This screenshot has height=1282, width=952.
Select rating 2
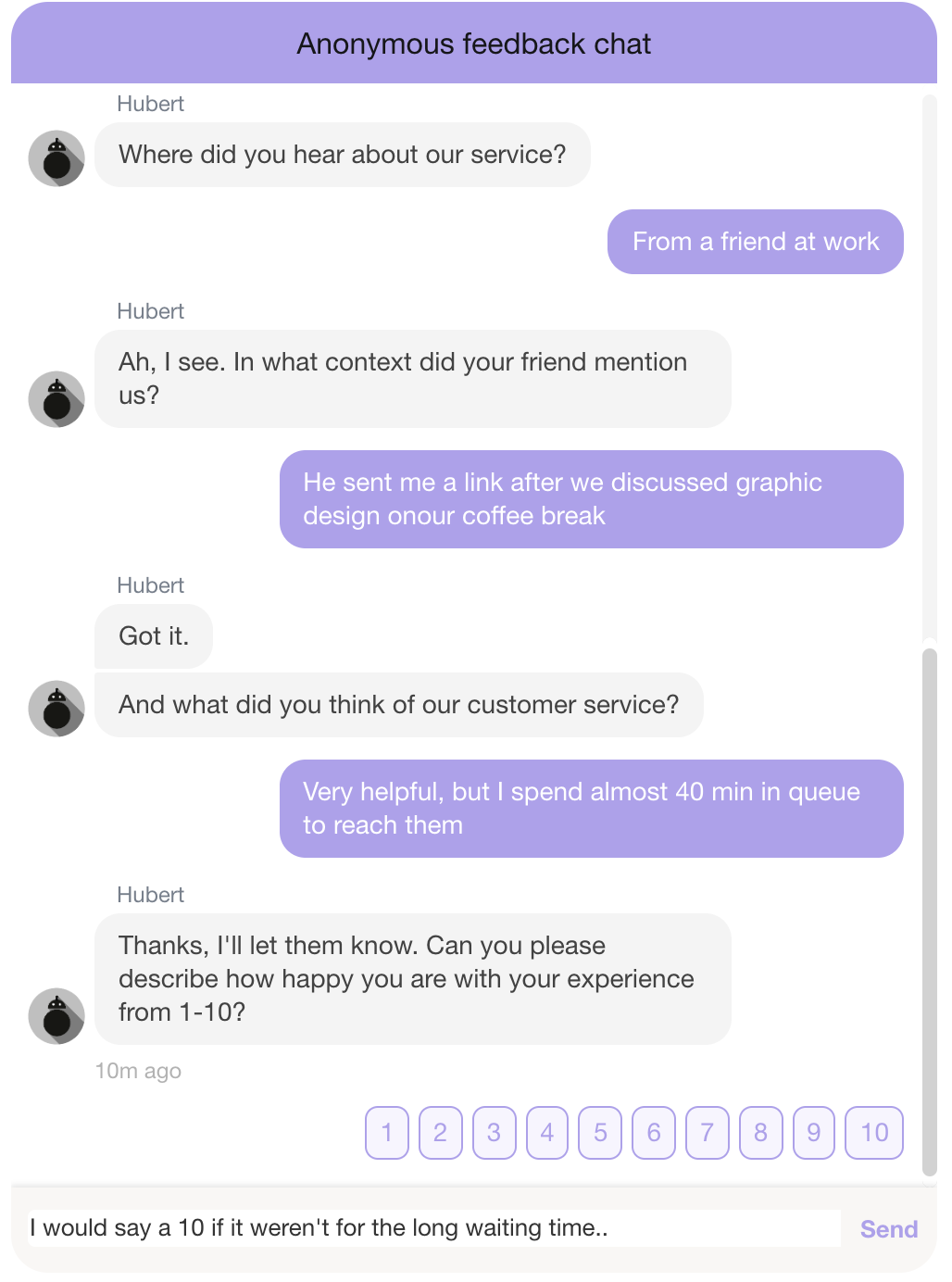tap(441, 1132)
